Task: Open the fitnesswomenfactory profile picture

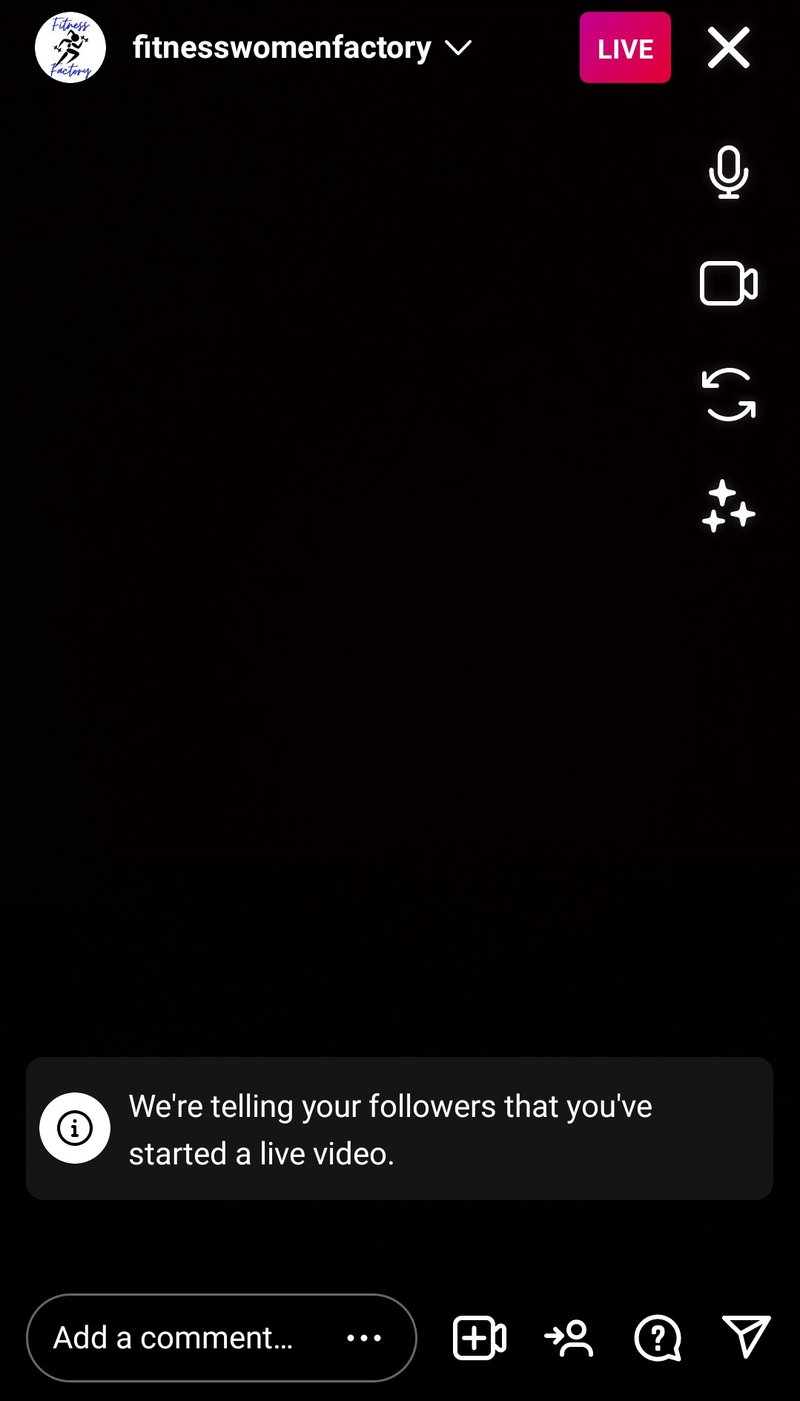Action: coord(70,48)
